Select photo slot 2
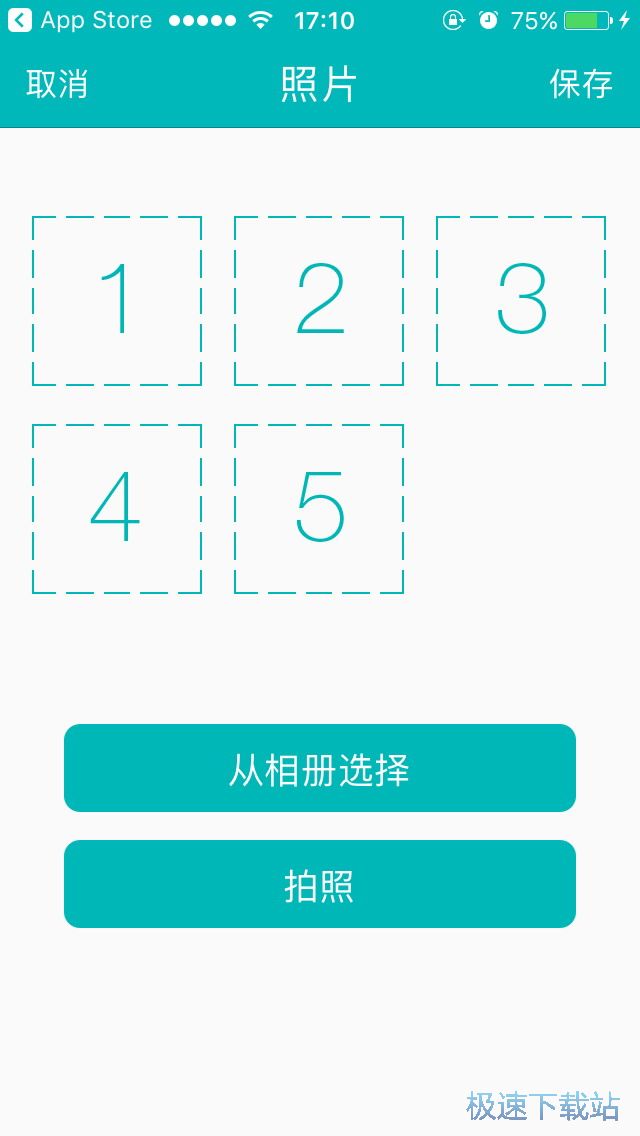 319,301
